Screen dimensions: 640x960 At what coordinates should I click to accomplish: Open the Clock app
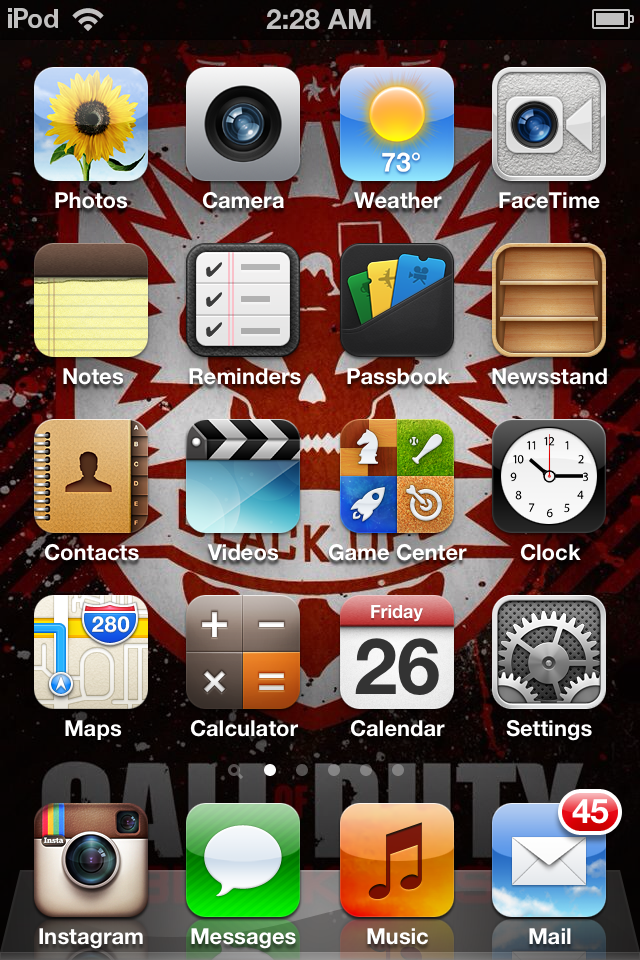pos(549,476)
